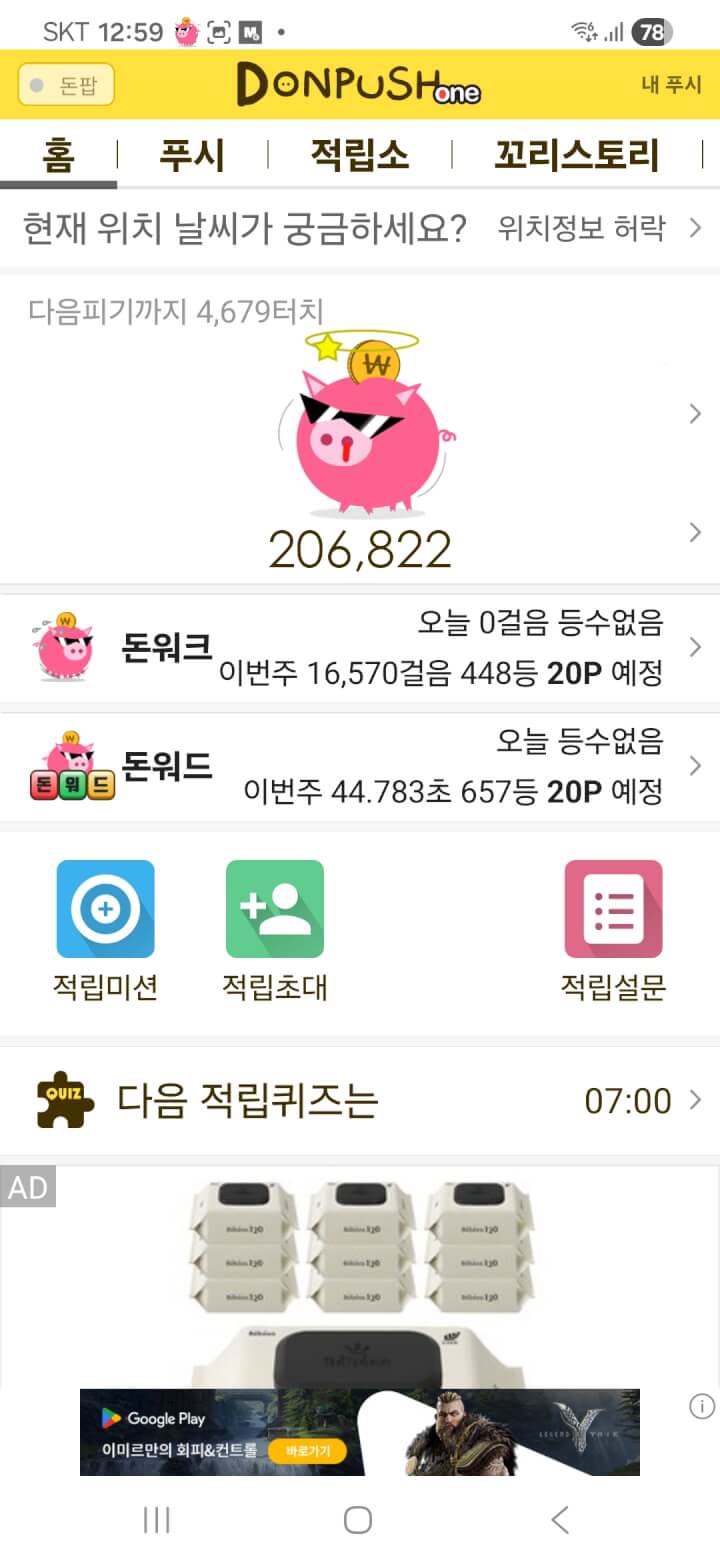This screenshot has height=1560, width=720.
Task: Open the wet wipes product ad
Action: point(360,1280)
